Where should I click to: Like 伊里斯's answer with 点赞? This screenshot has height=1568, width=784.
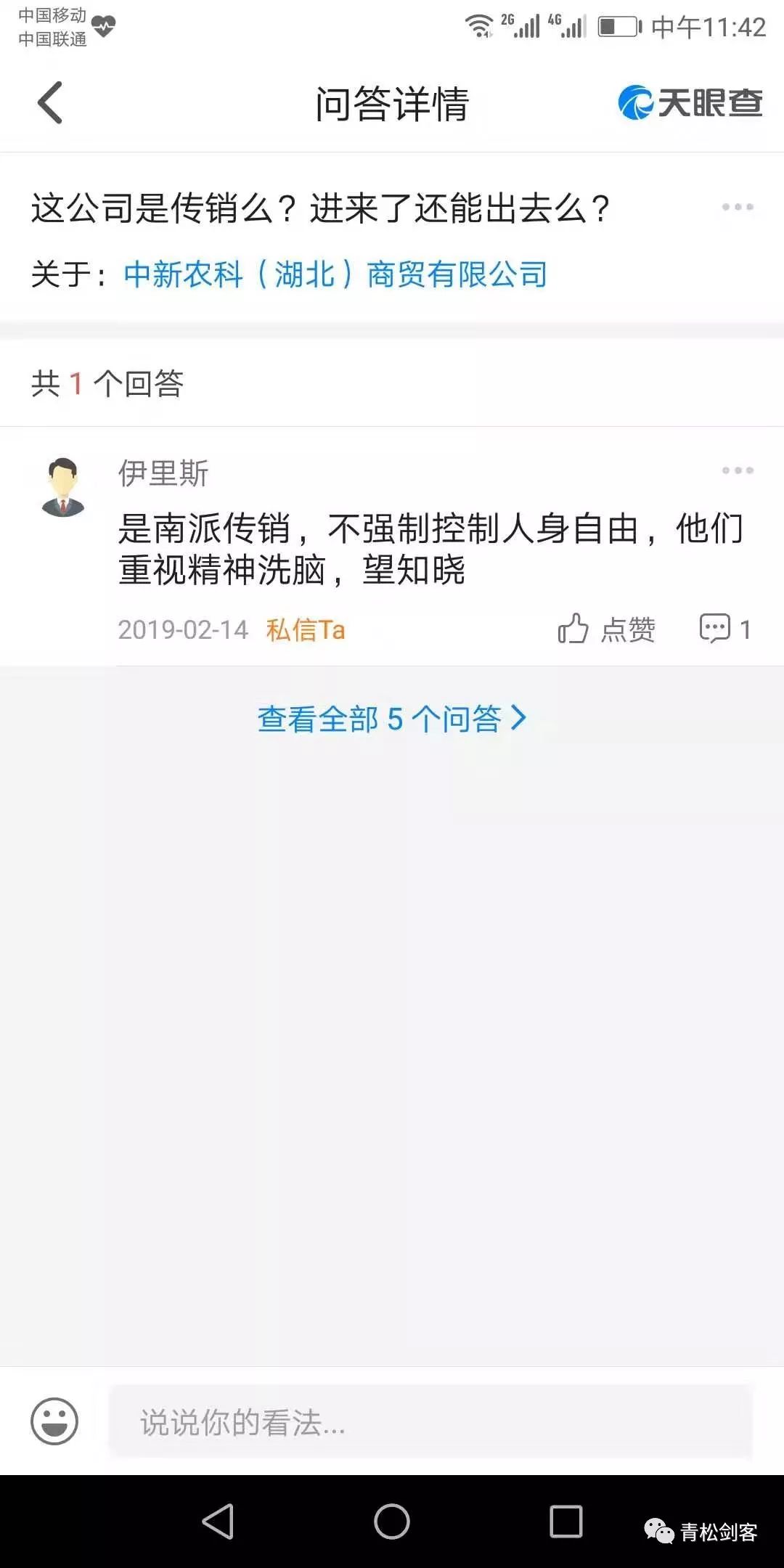(607, 629)
